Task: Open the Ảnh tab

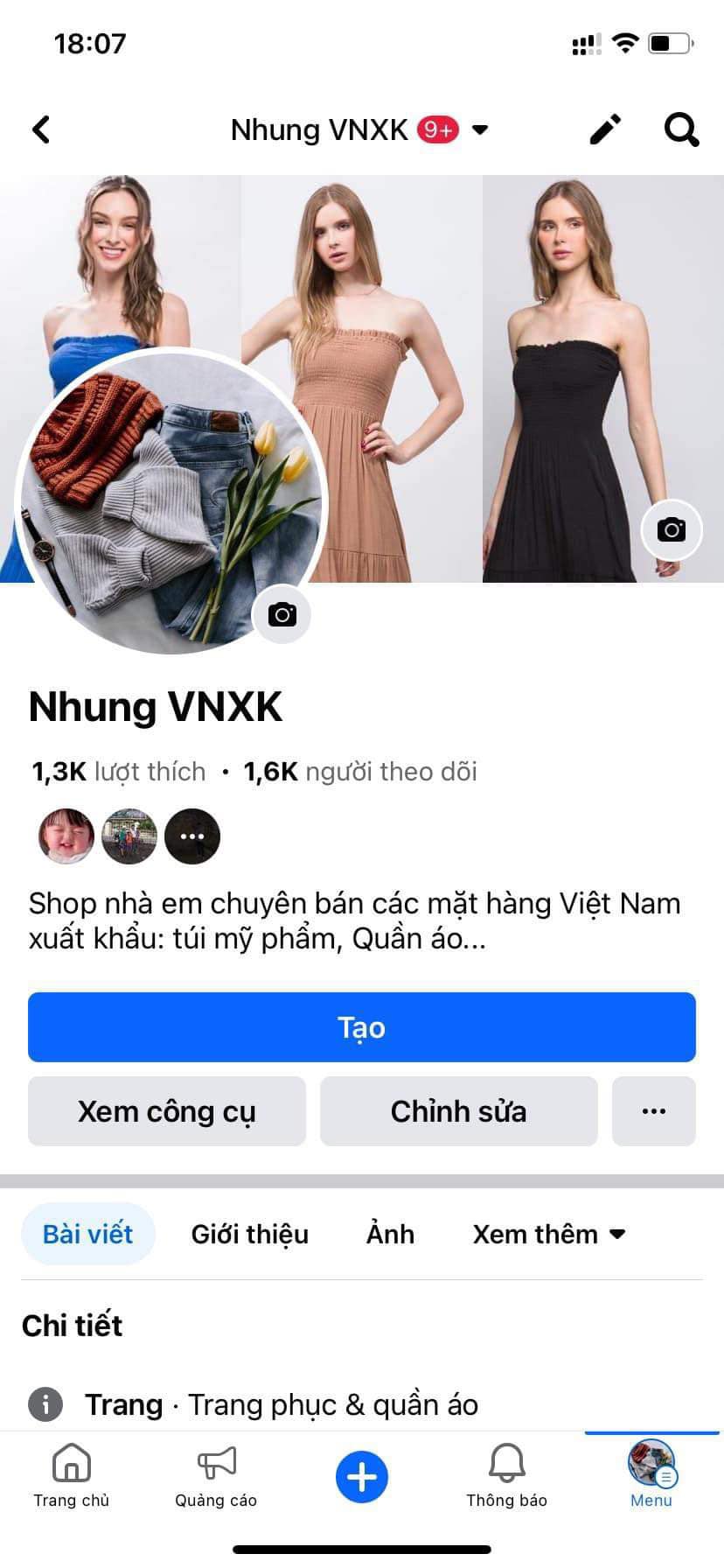Action: click(389, 1234)
